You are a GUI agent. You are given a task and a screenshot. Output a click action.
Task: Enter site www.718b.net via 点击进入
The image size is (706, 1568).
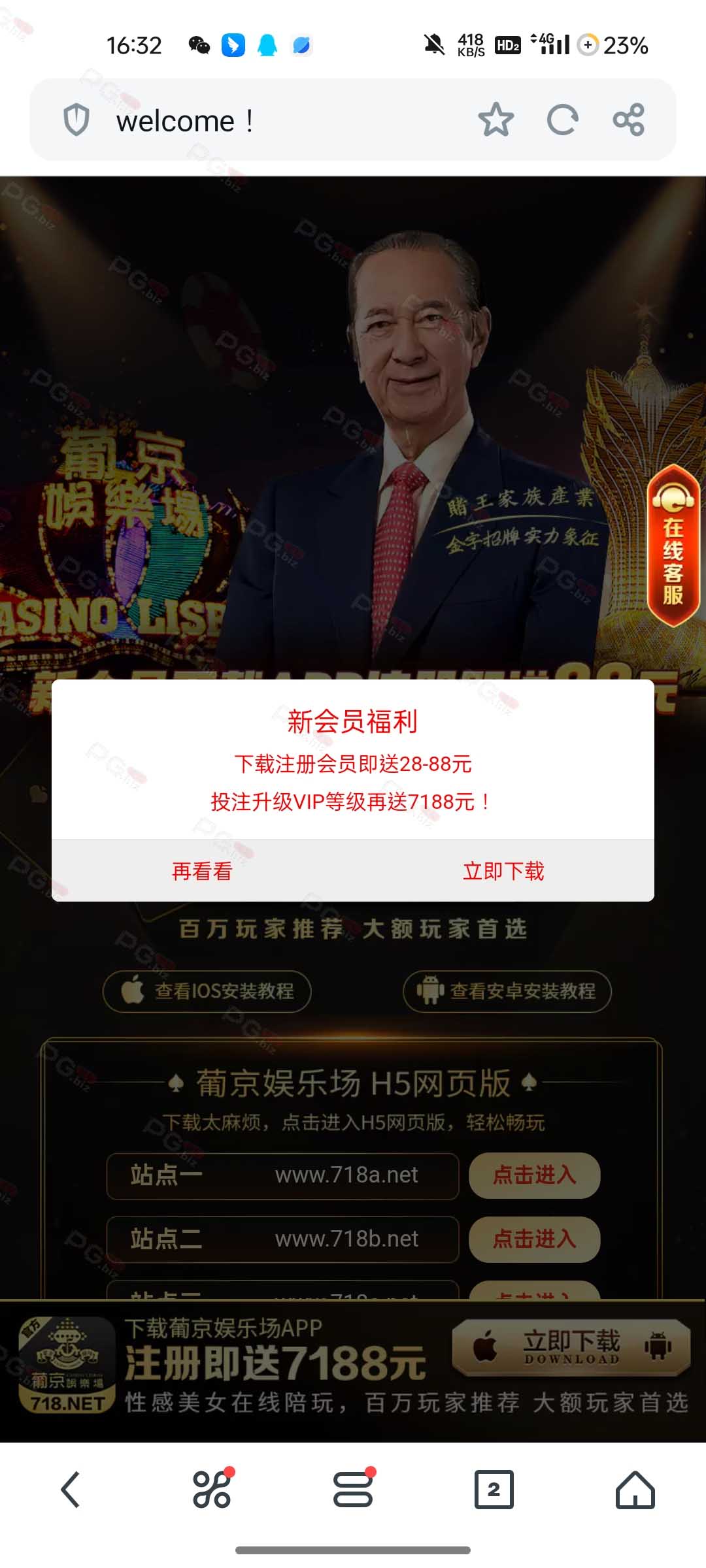pos(534,1239)
